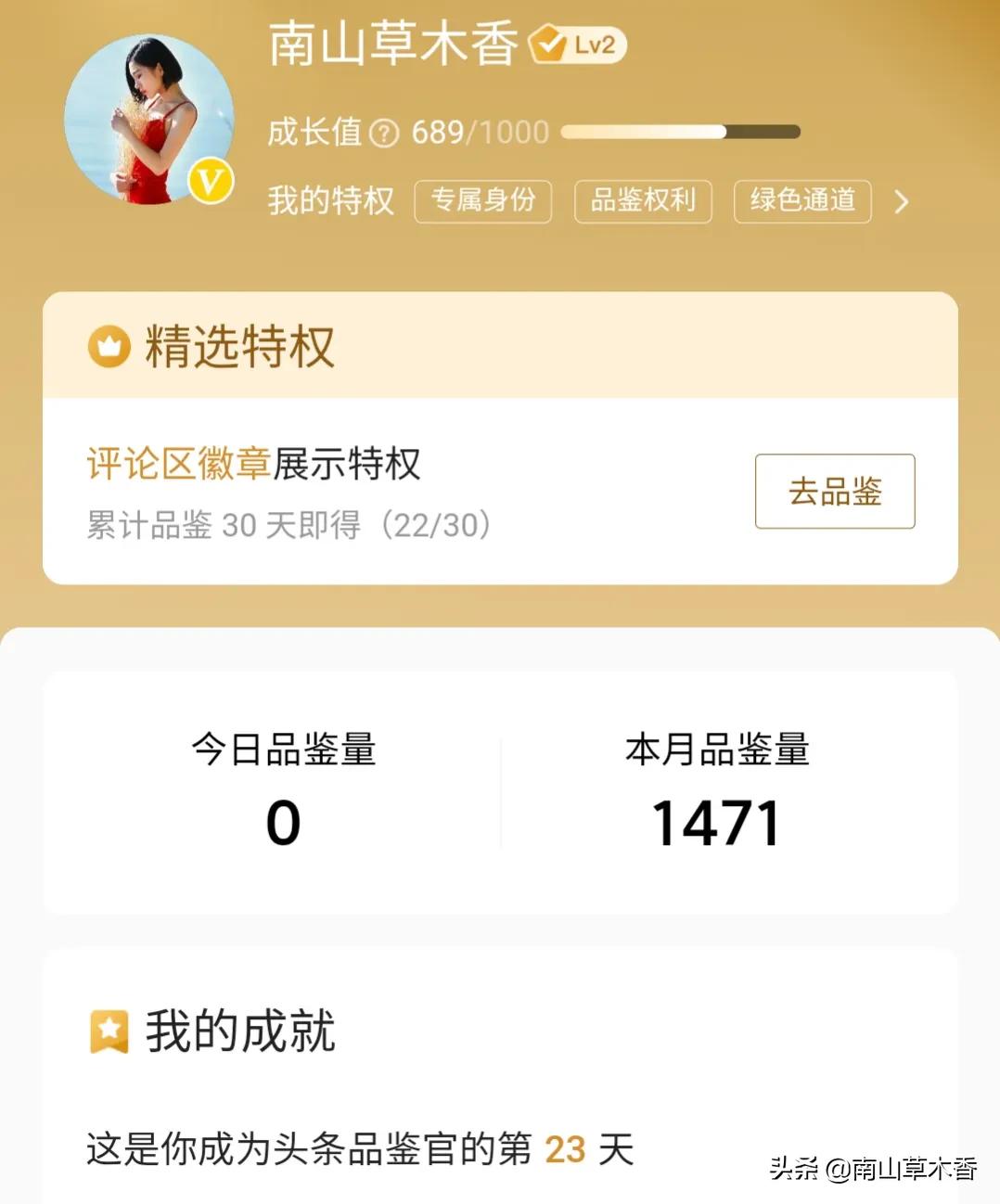The width and height of the screenshot is (1000, 1204).
Task: Select the 品鉴权利 privilege tab
Action: tap(643, 200)
